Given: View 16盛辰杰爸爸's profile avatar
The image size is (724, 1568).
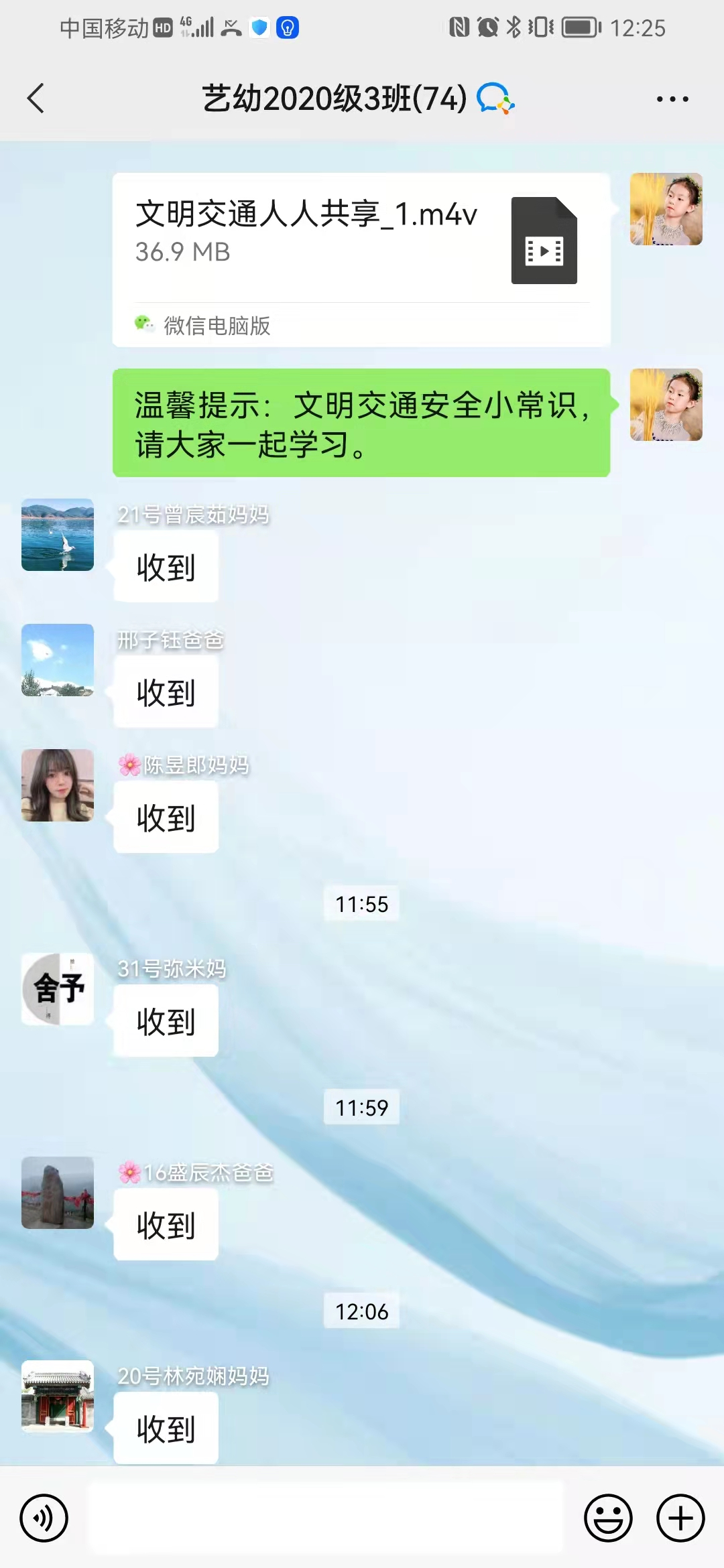Looking at the screenshot, I should pyautogui.click(x=58, y=1193).
